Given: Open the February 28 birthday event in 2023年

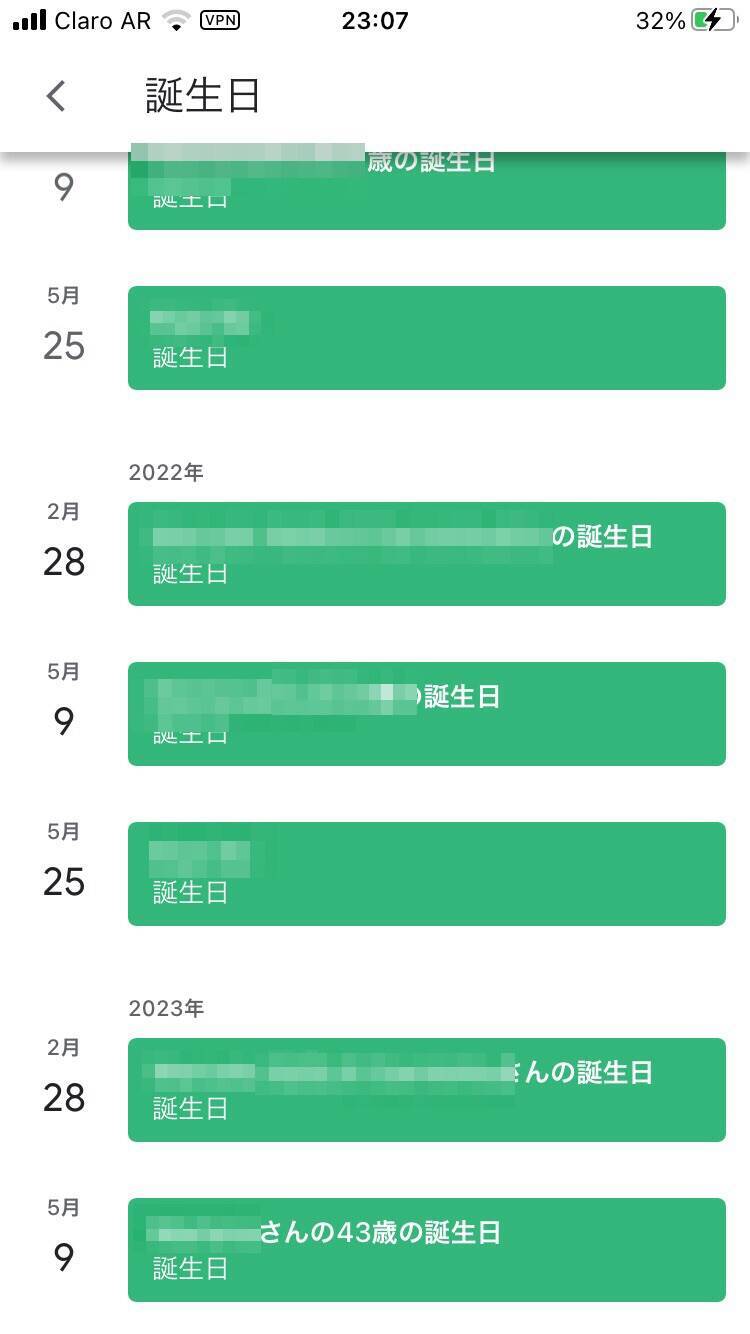Looking at the screenshot, I should 426,1090.
